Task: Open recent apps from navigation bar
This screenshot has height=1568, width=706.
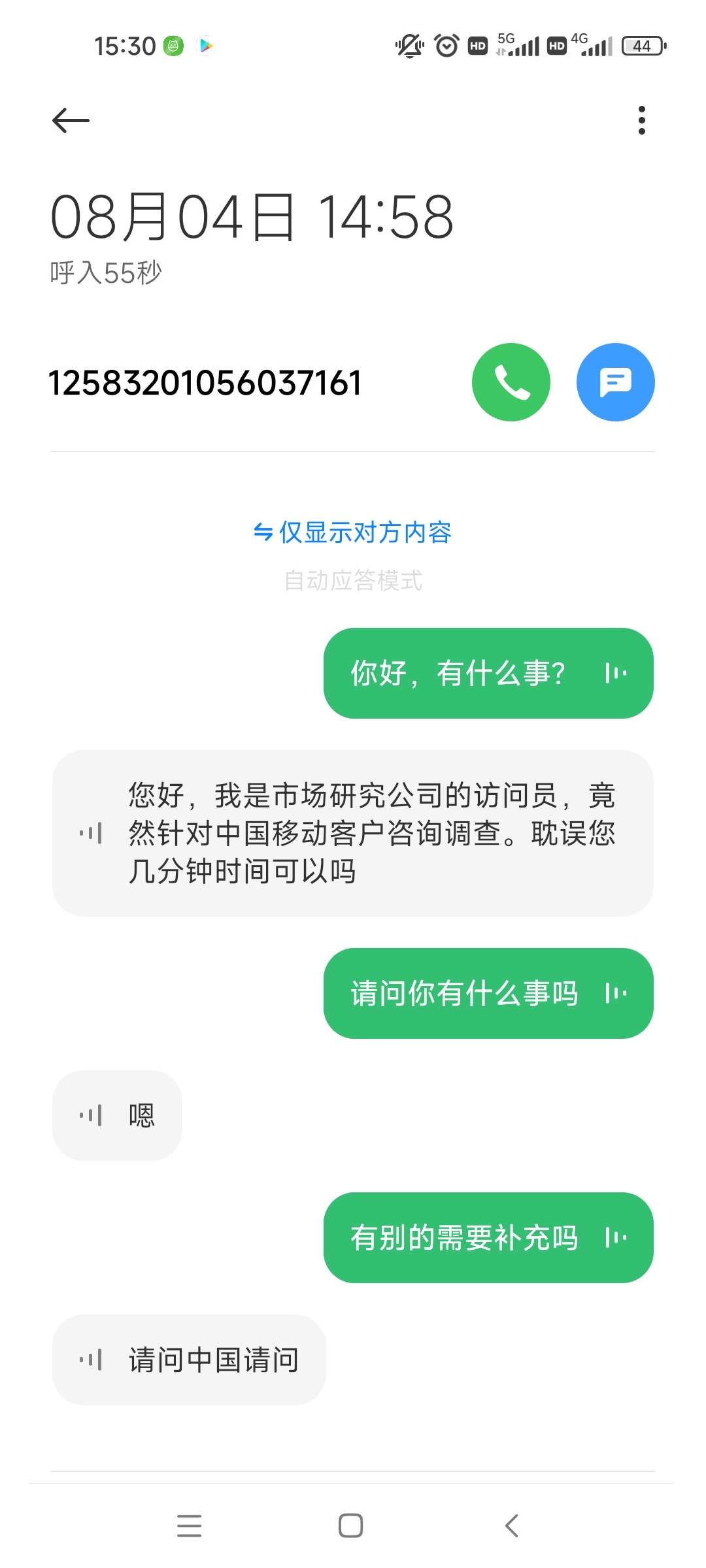Action: tap(189, 1525)
